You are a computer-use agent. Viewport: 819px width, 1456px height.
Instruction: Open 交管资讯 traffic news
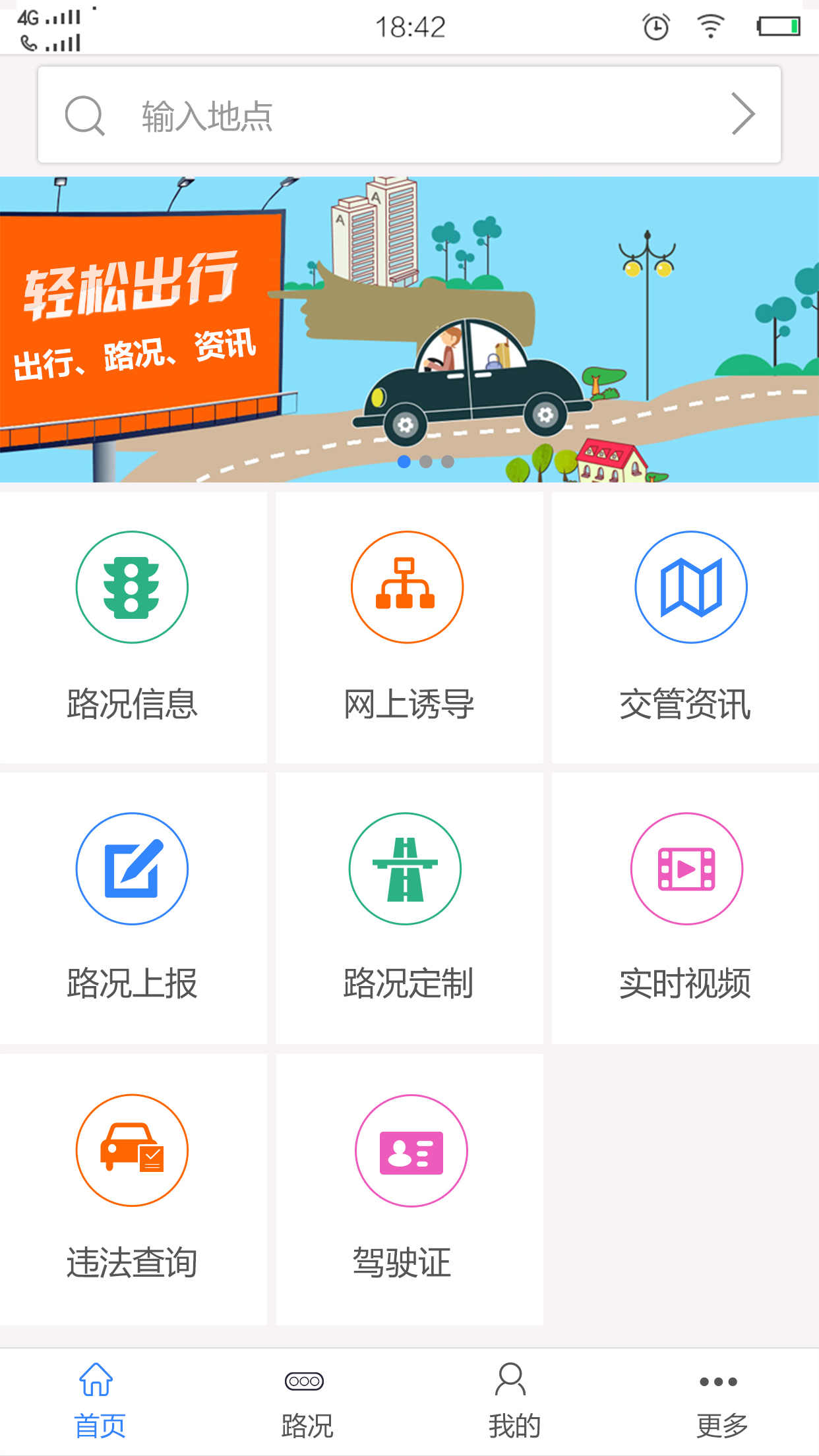pyautogui.click(x=686, y=627)
